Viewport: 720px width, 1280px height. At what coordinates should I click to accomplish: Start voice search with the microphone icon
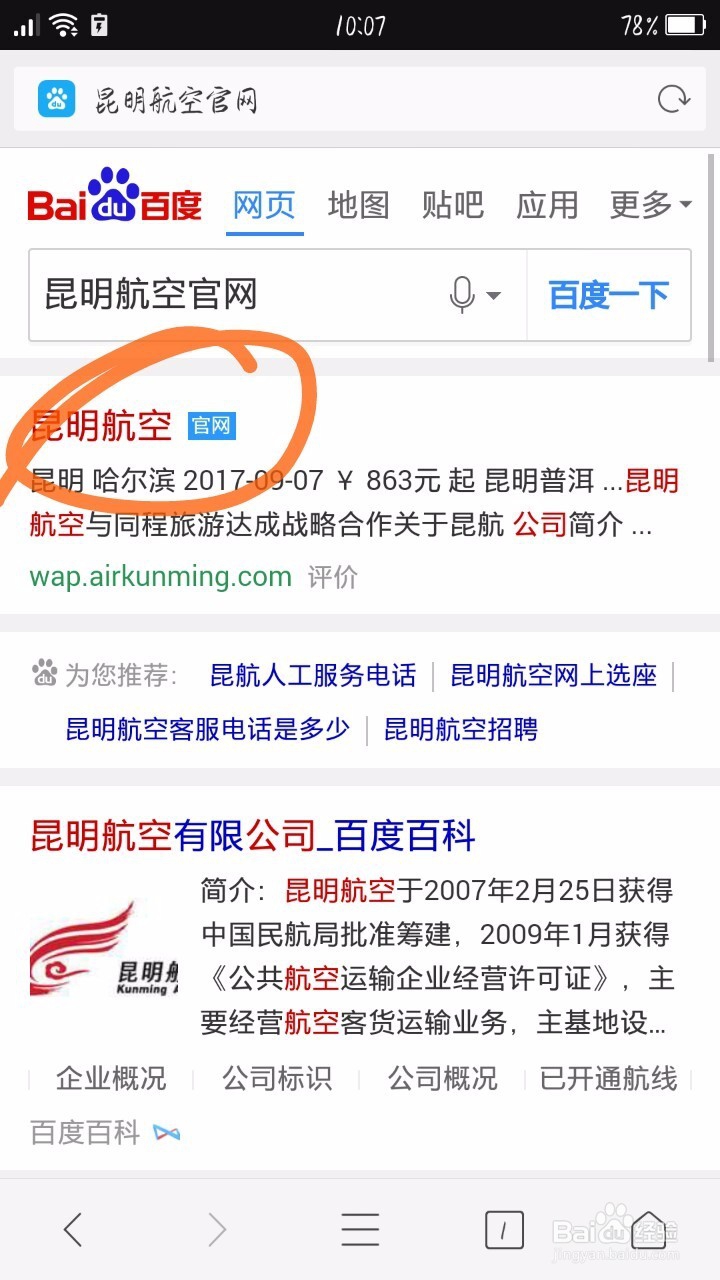click(x=460, y=295)
